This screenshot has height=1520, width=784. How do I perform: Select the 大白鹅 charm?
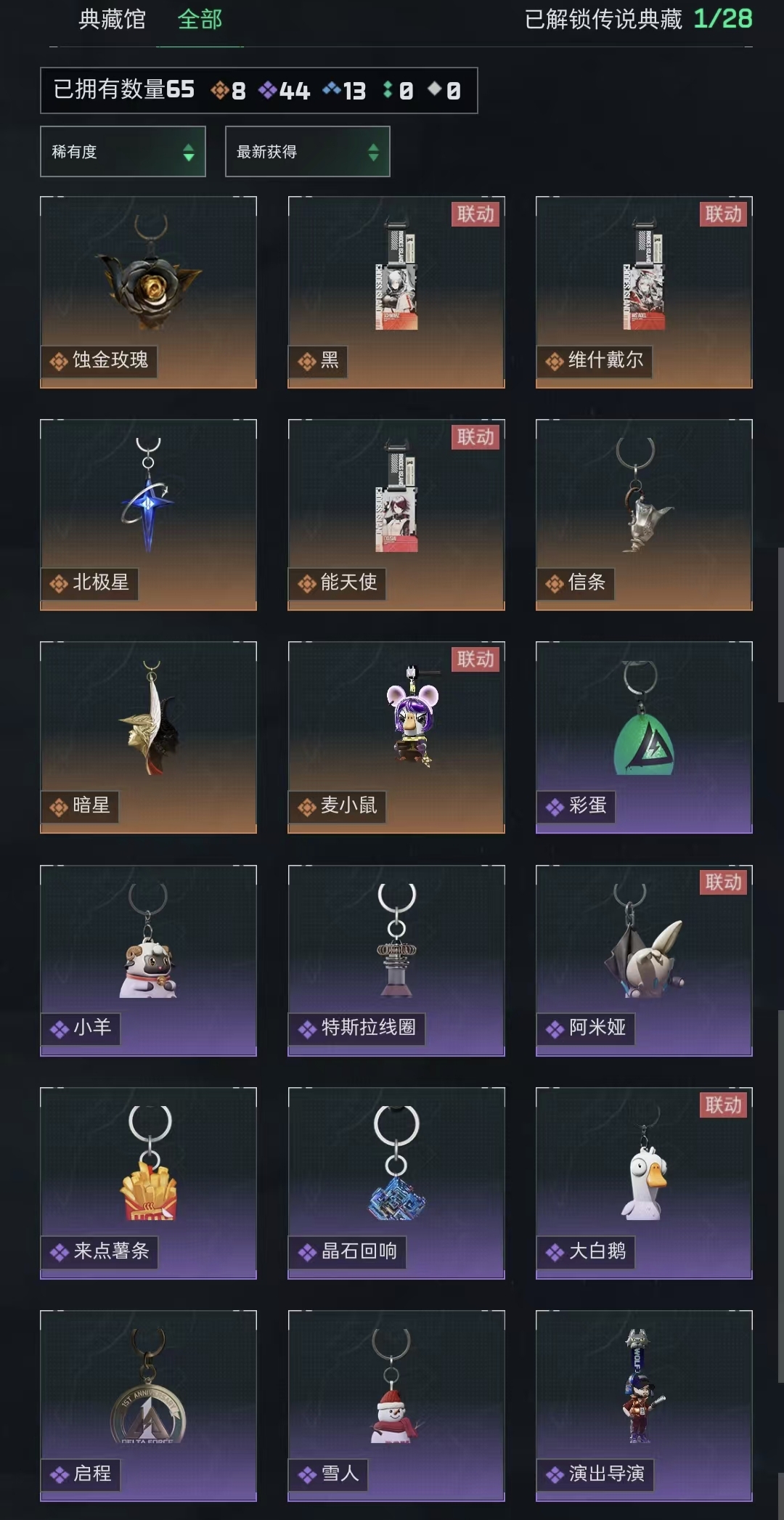[644, 1183]
